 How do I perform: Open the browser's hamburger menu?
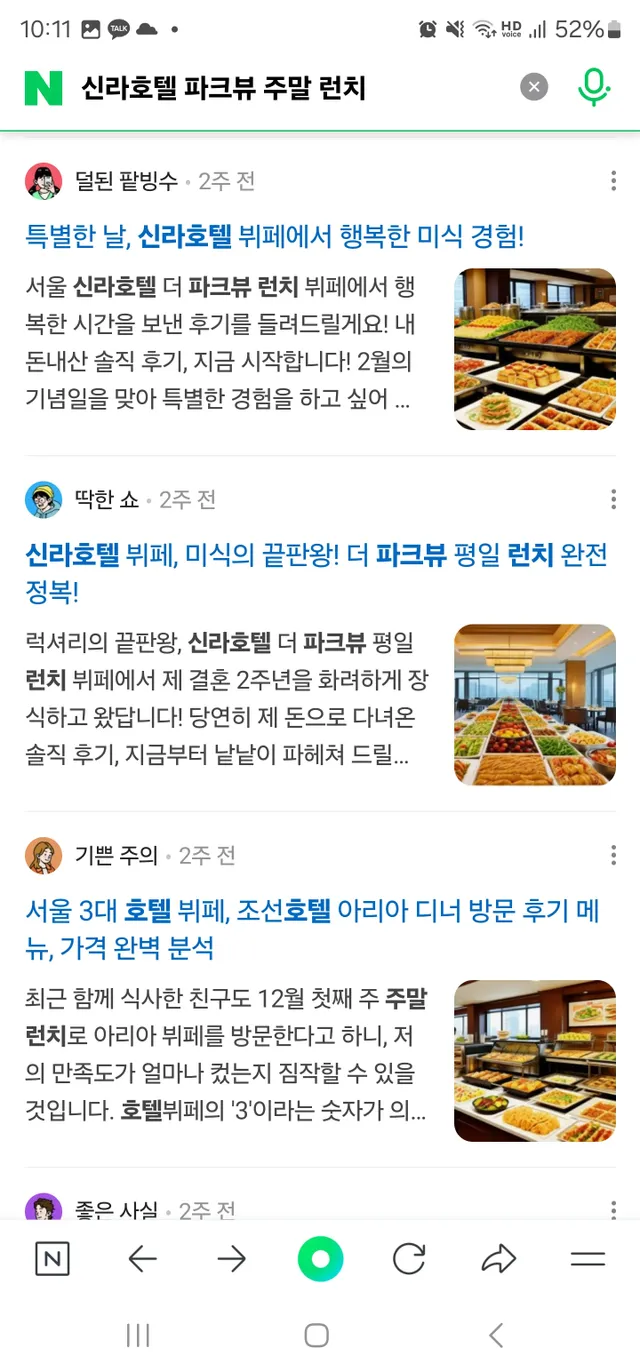[588, 1259]
